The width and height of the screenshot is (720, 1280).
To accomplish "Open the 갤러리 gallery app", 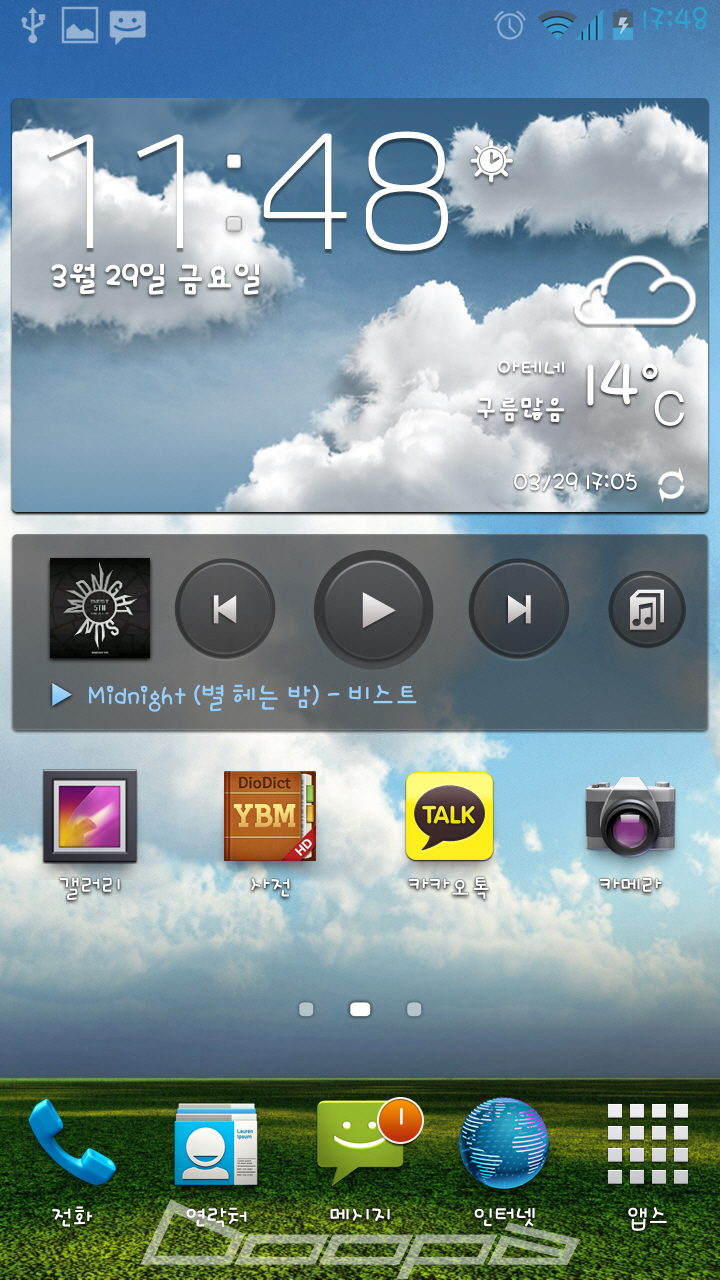I will 90,817.
